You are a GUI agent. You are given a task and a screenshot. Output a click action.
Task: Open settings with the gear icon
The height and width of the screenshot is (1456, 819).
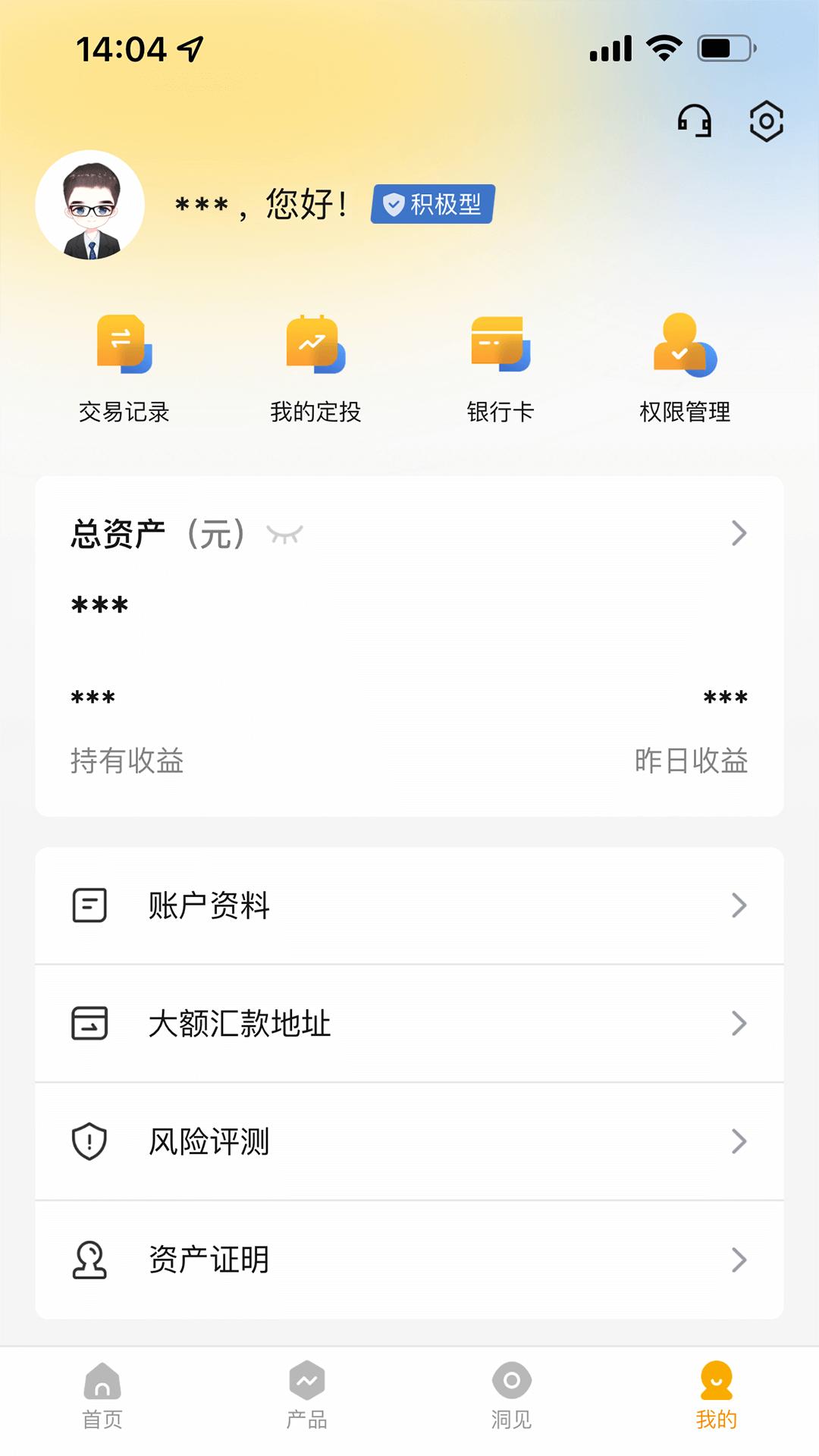point(766,121)
